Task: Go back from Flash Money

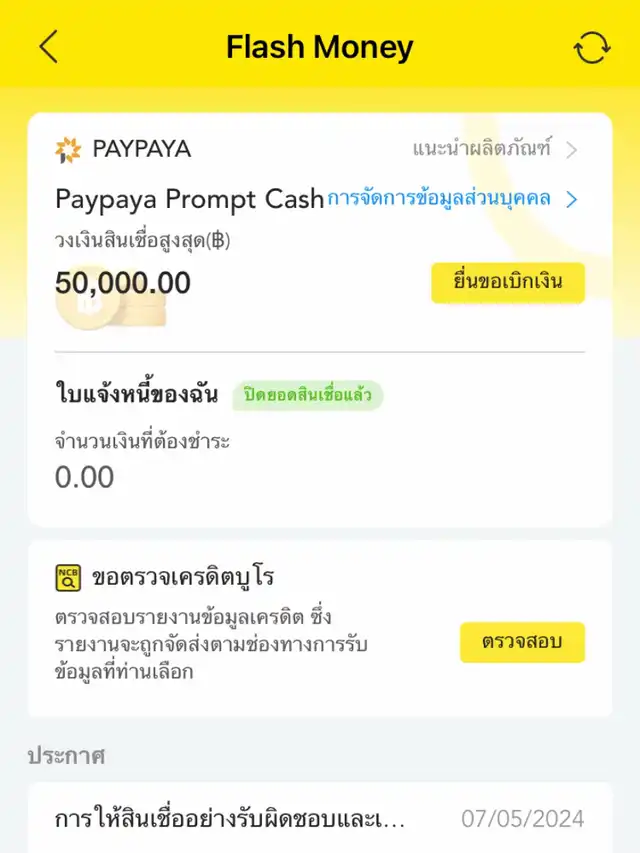Action: (48, 47)
